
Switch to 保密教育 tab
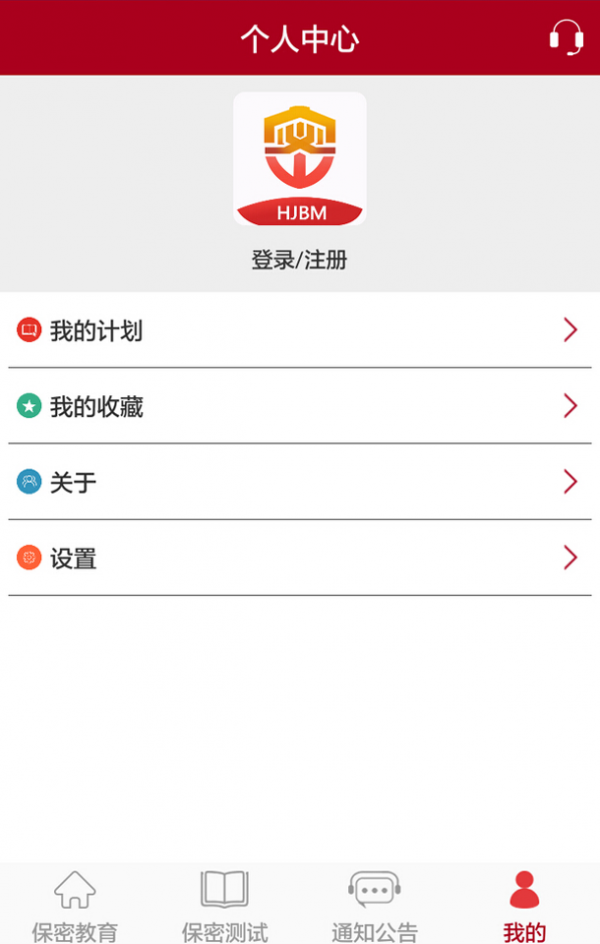(x=75, y=905)
